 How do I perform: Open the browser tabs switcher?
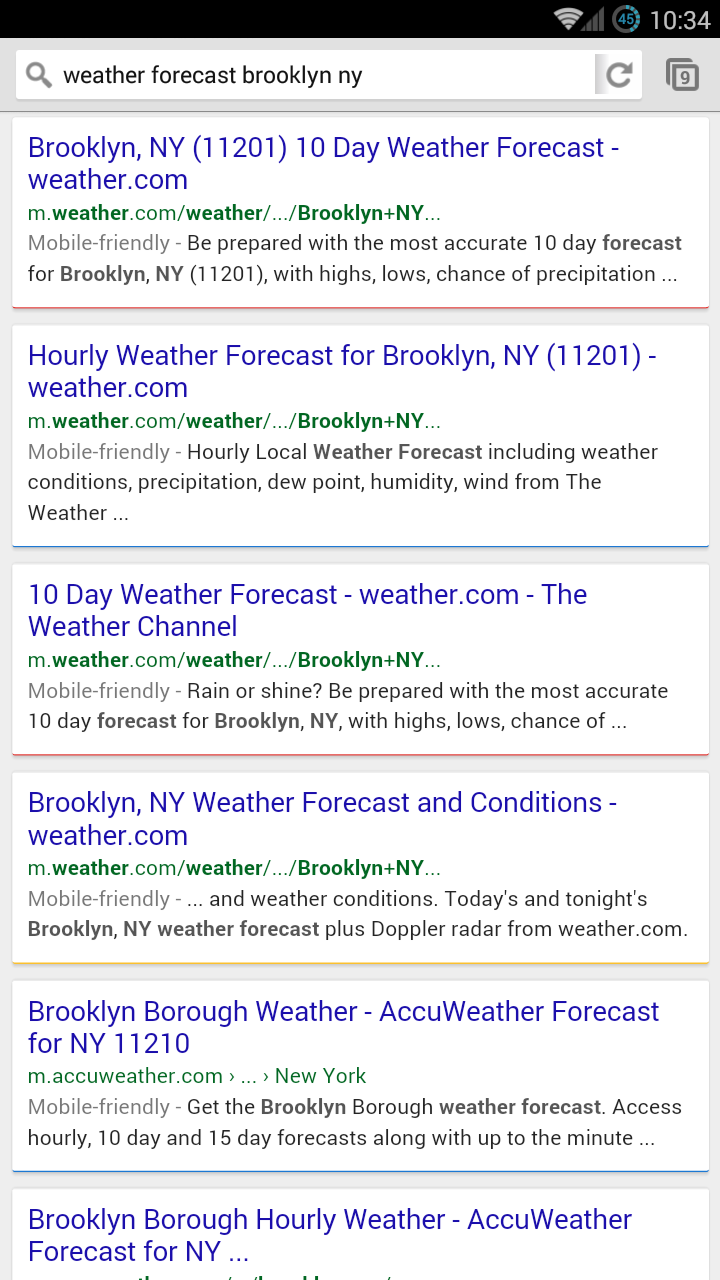point(682,75)
